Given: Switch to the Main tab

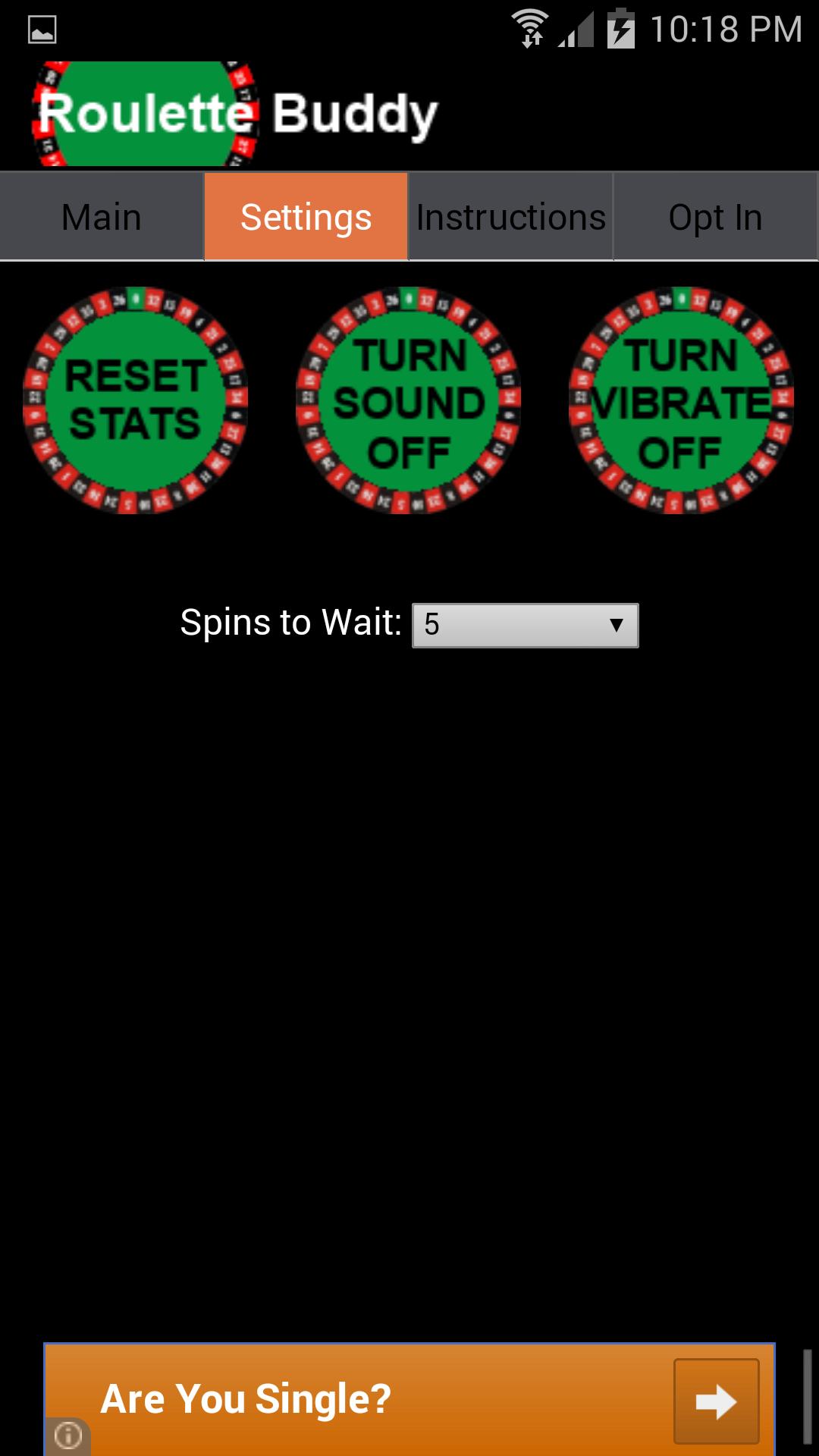Looking at the screenshot, I should [x=102, y=218].
